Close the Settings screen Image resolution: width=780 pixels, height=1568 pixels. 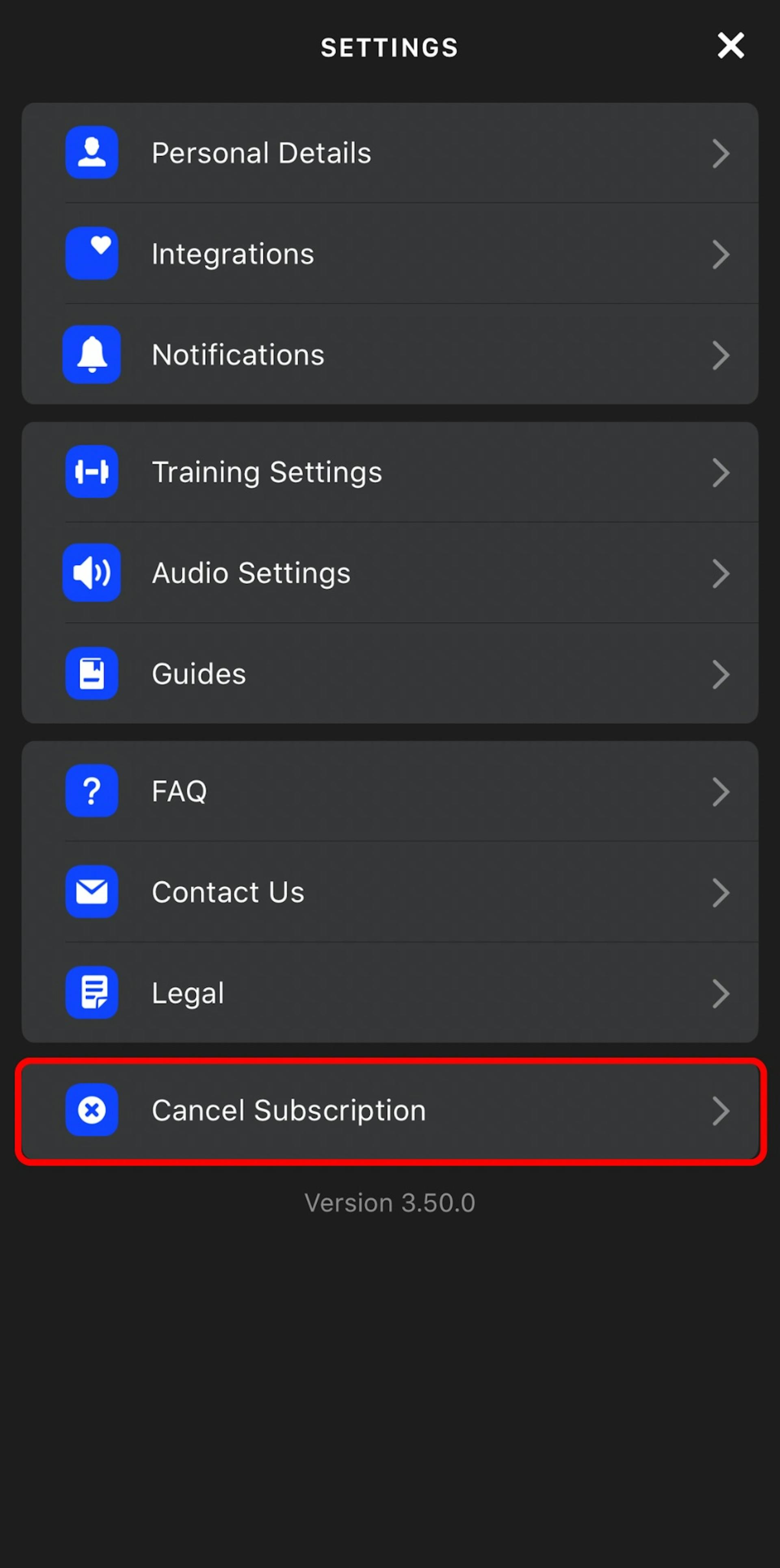click(730, 46)
